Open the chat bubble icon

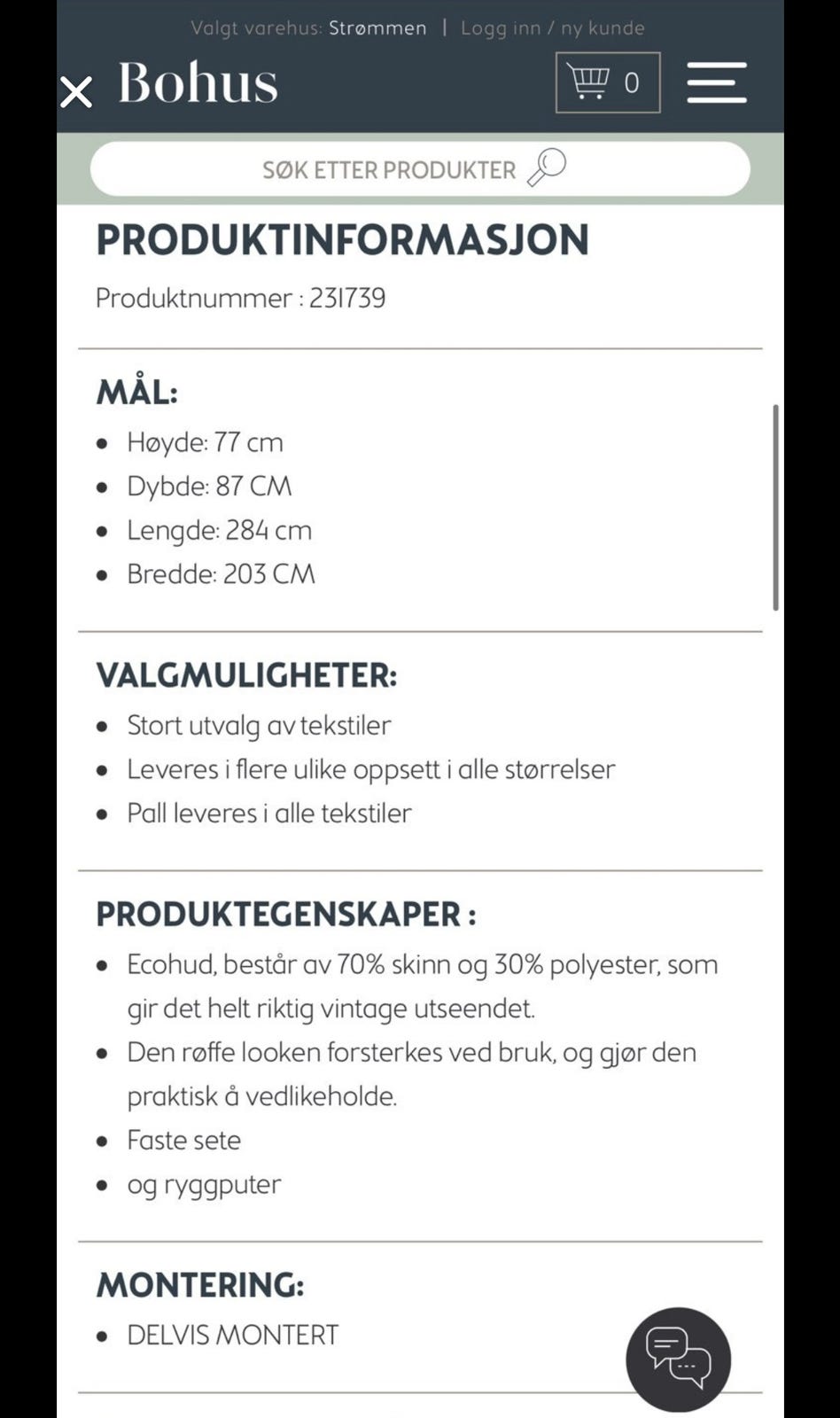[x=678, y=1359]
